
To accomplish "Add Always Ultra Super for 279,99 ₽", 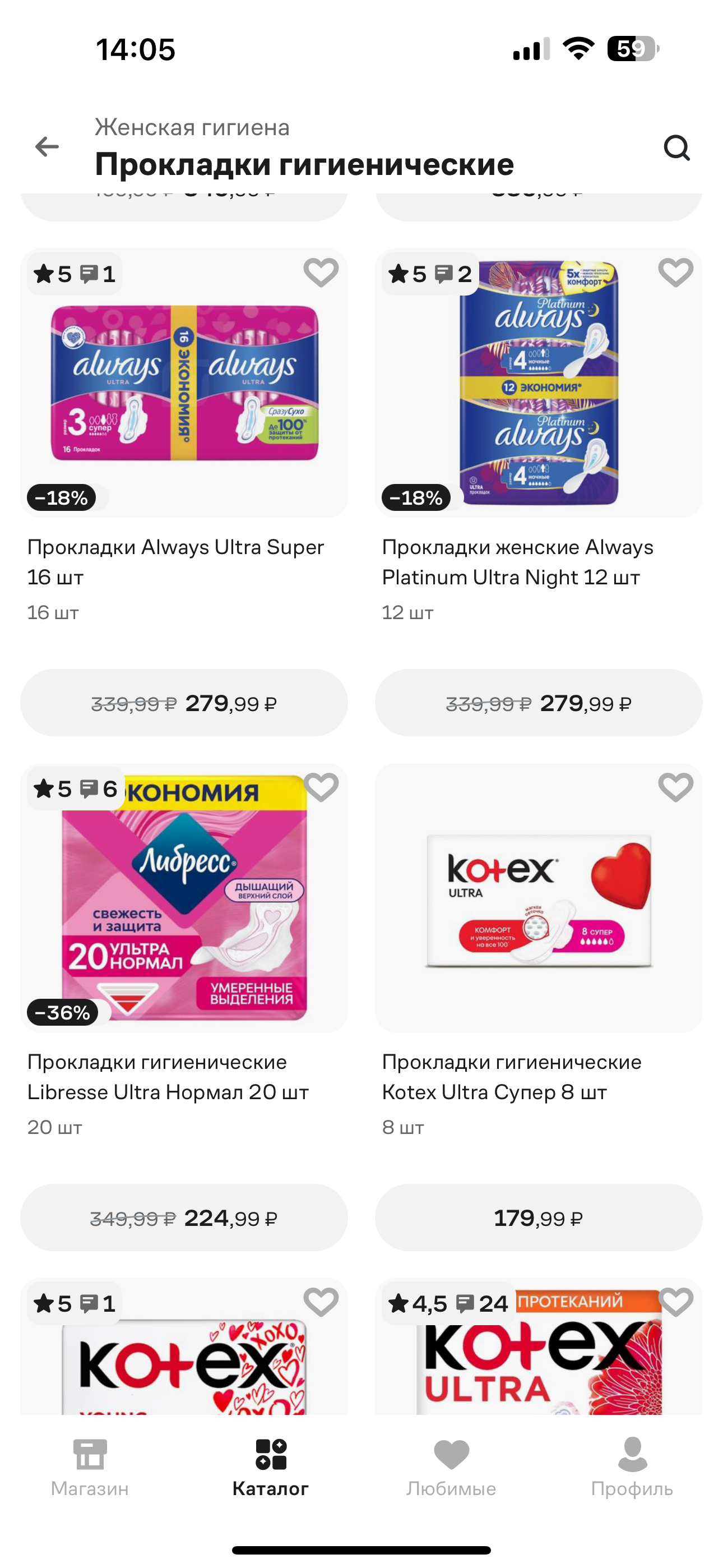I will tap(184, 703).
